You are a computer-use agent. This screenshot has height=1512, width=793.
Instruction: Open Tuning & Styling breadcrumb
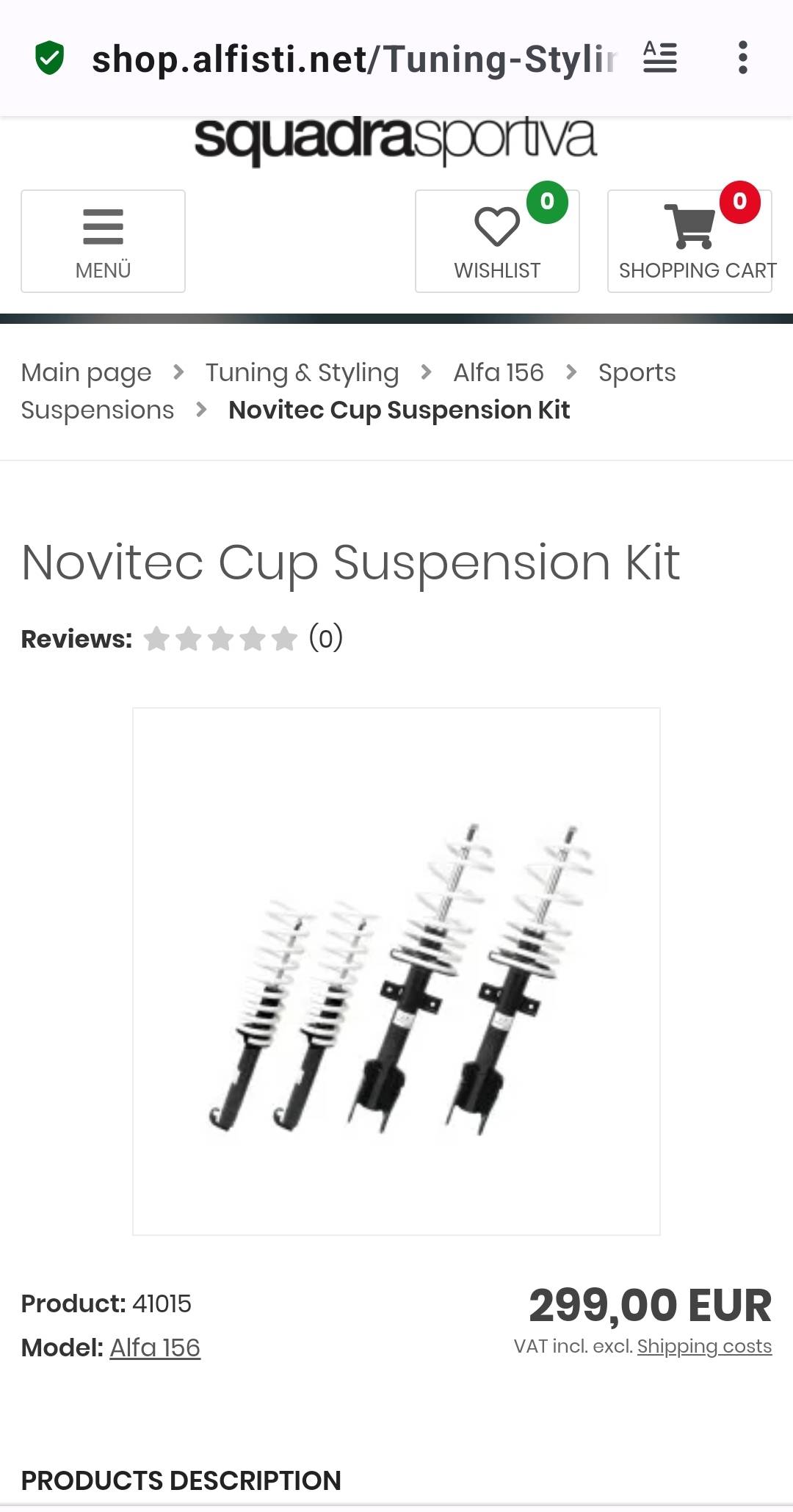(x=302, y=372)
